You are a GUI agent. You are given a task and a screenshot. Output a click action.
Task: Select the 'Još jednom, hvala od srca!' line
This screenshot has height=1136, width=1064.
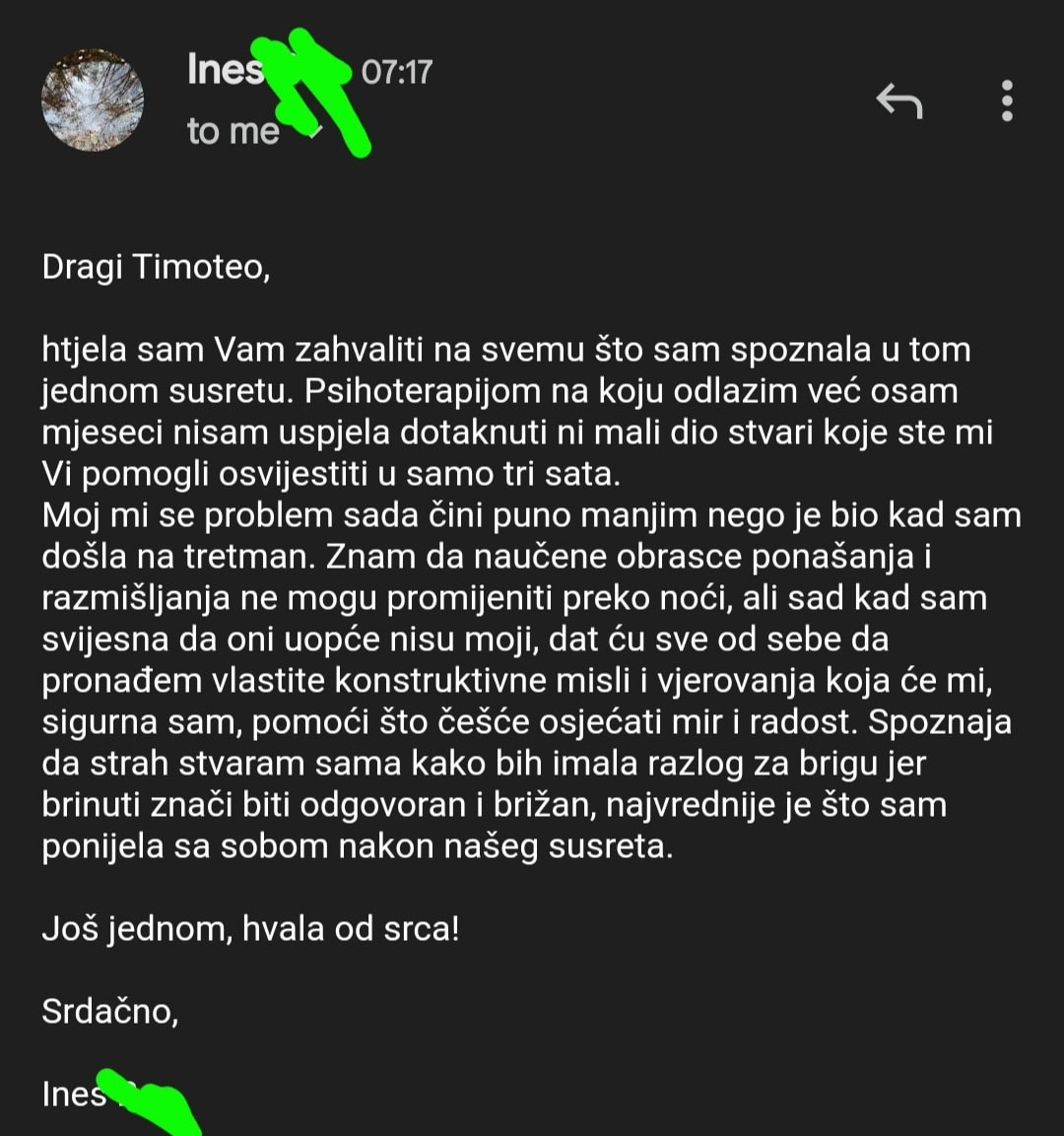coord(251,927)
